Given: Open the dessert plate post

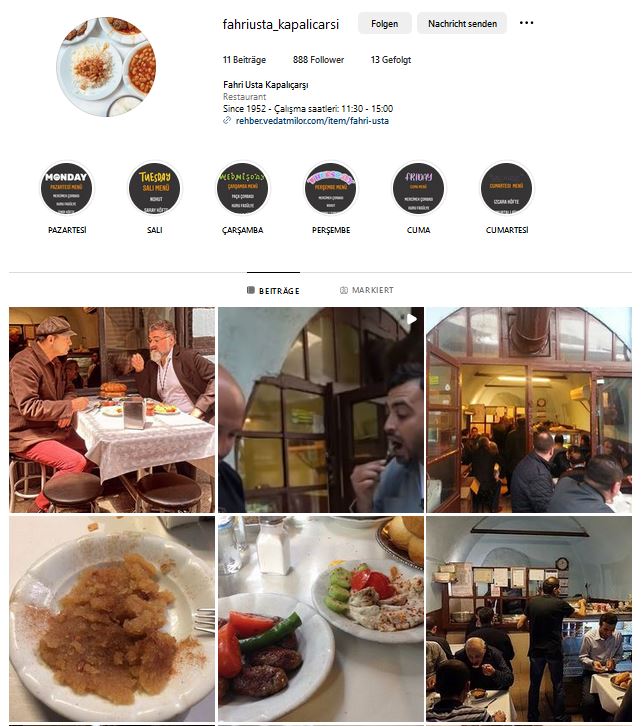Looking at the screenshot, I should coord(112,620).
